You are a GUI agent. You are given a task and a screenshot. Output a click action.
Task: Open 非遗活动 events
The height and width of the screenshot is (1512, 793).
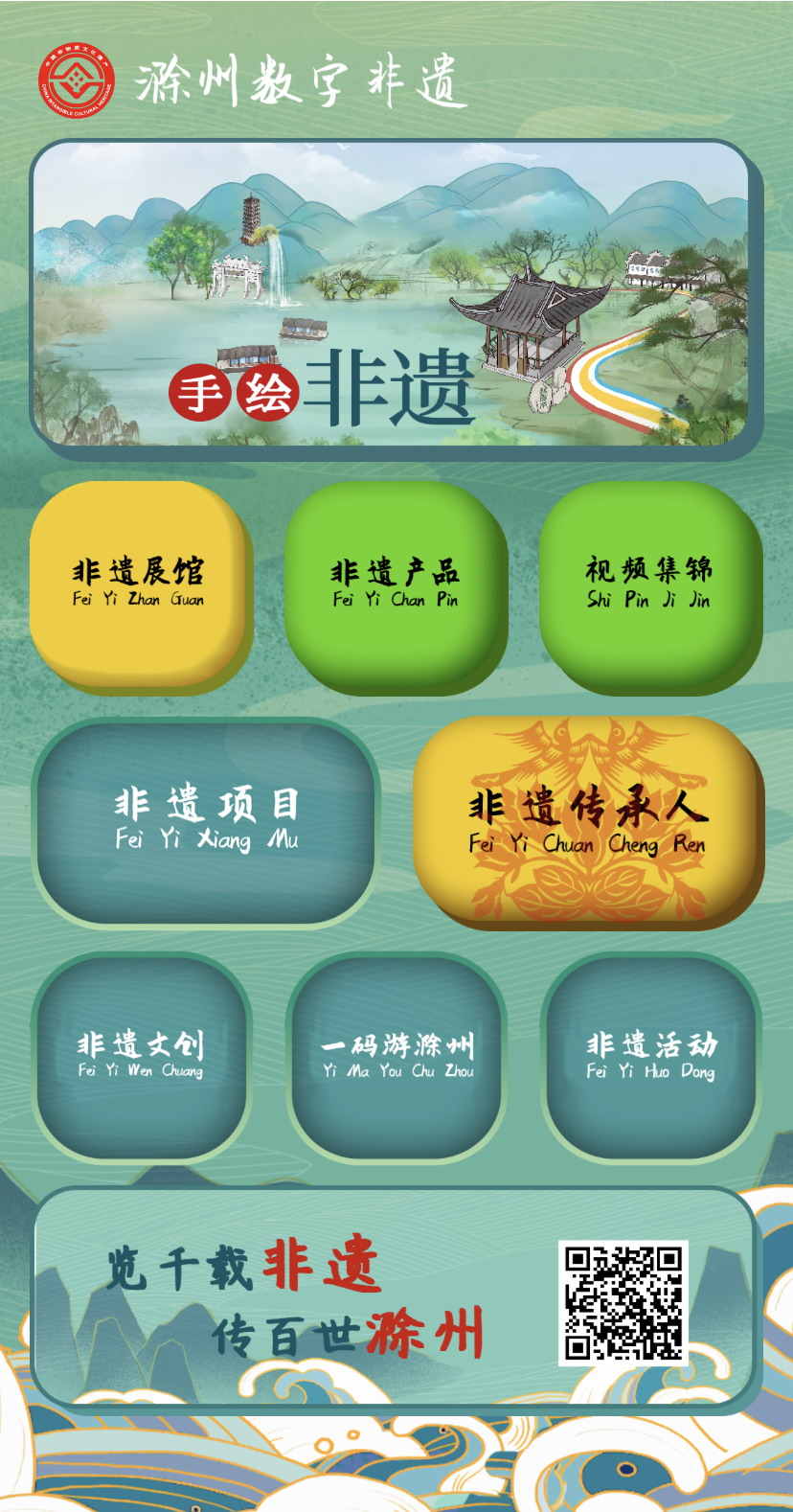[x=650, y=1055]
